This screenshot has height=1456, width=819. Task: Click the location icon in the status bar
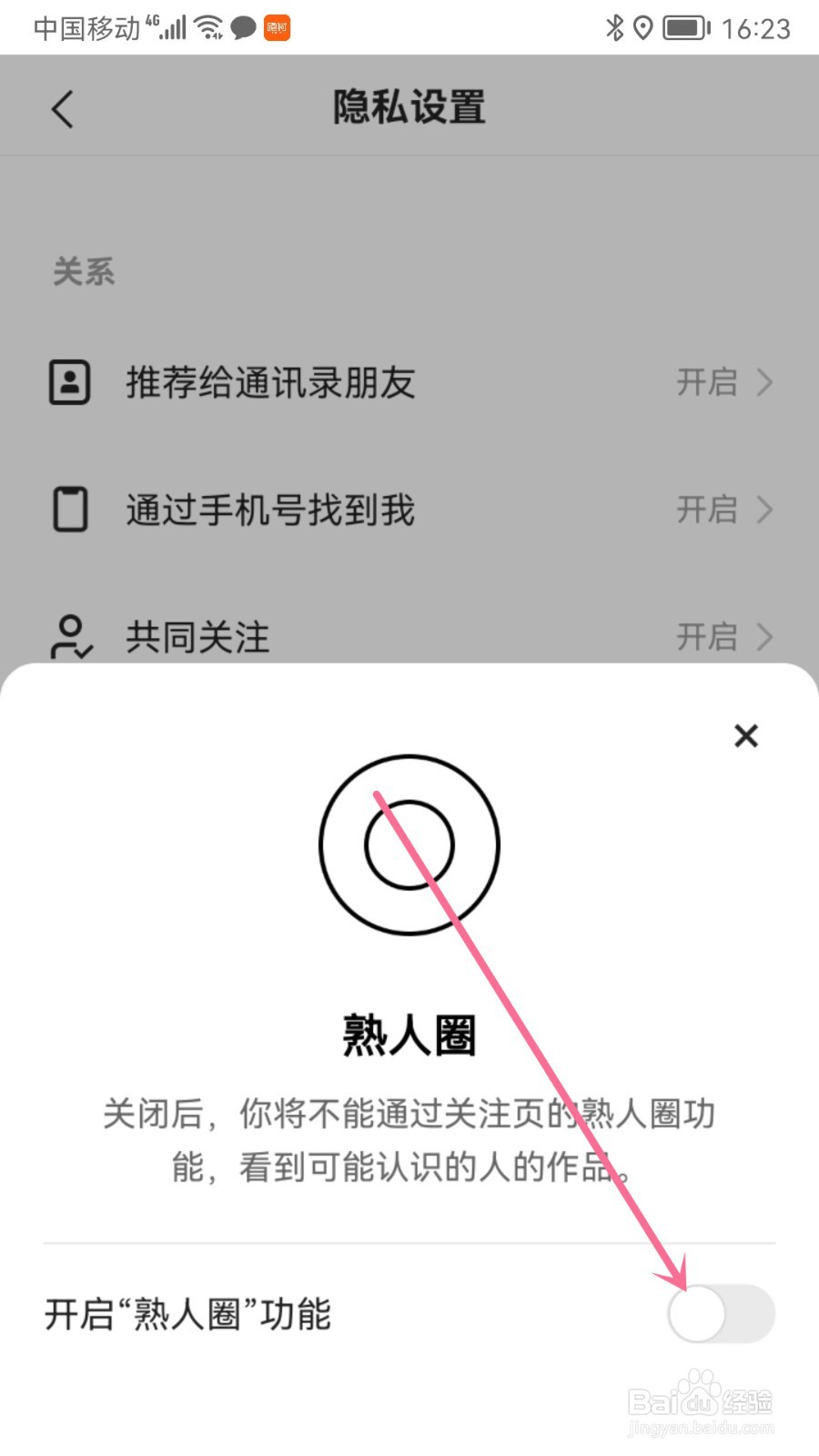point(644,28)
